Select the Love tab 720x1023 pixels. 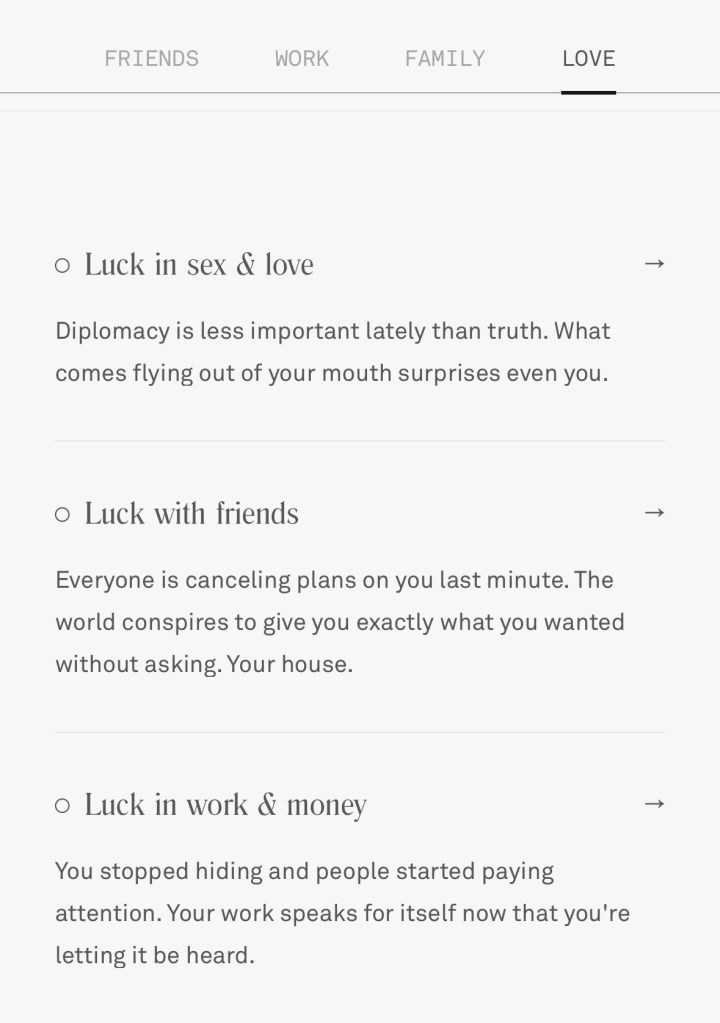coord(588,58)
